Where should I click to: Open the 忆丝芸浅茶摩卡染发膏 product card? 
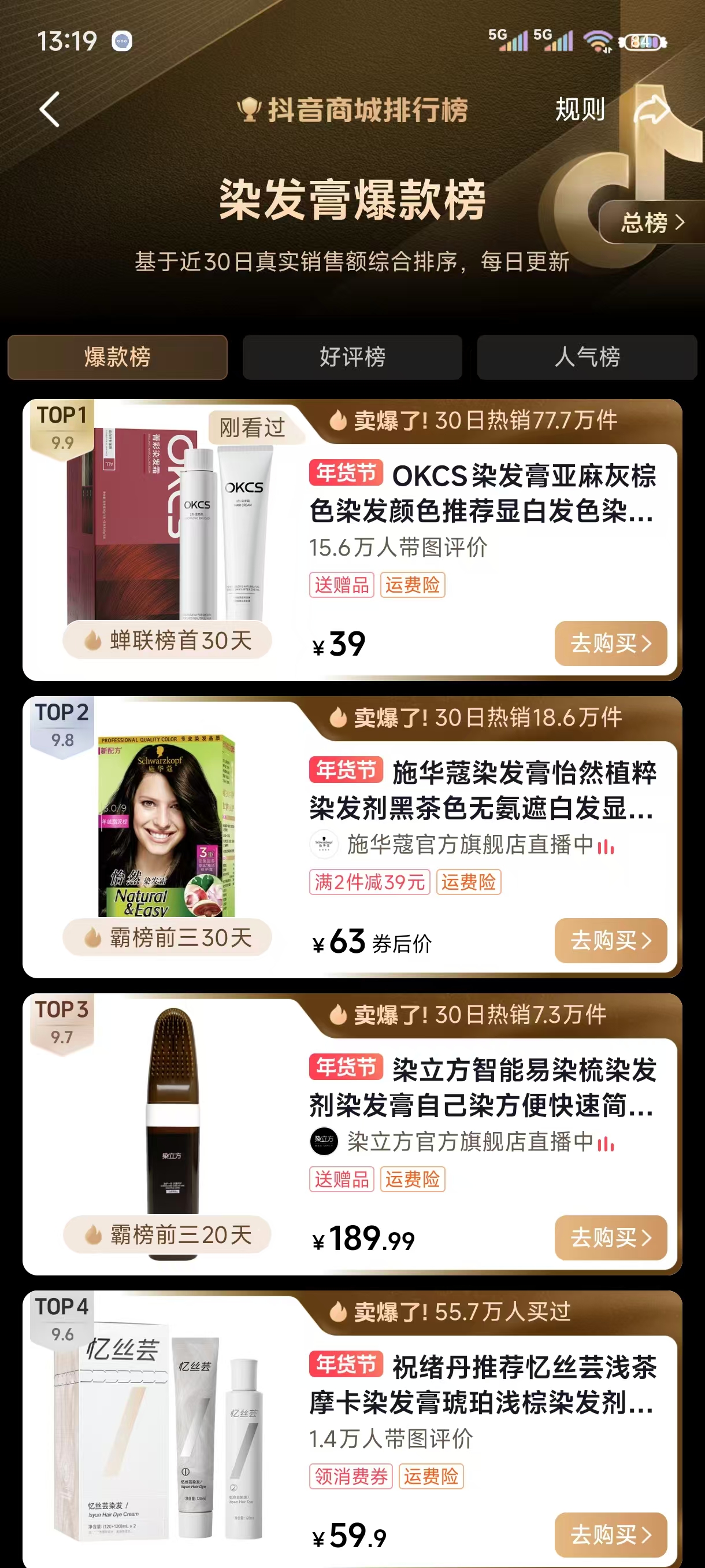point(481,1385)
